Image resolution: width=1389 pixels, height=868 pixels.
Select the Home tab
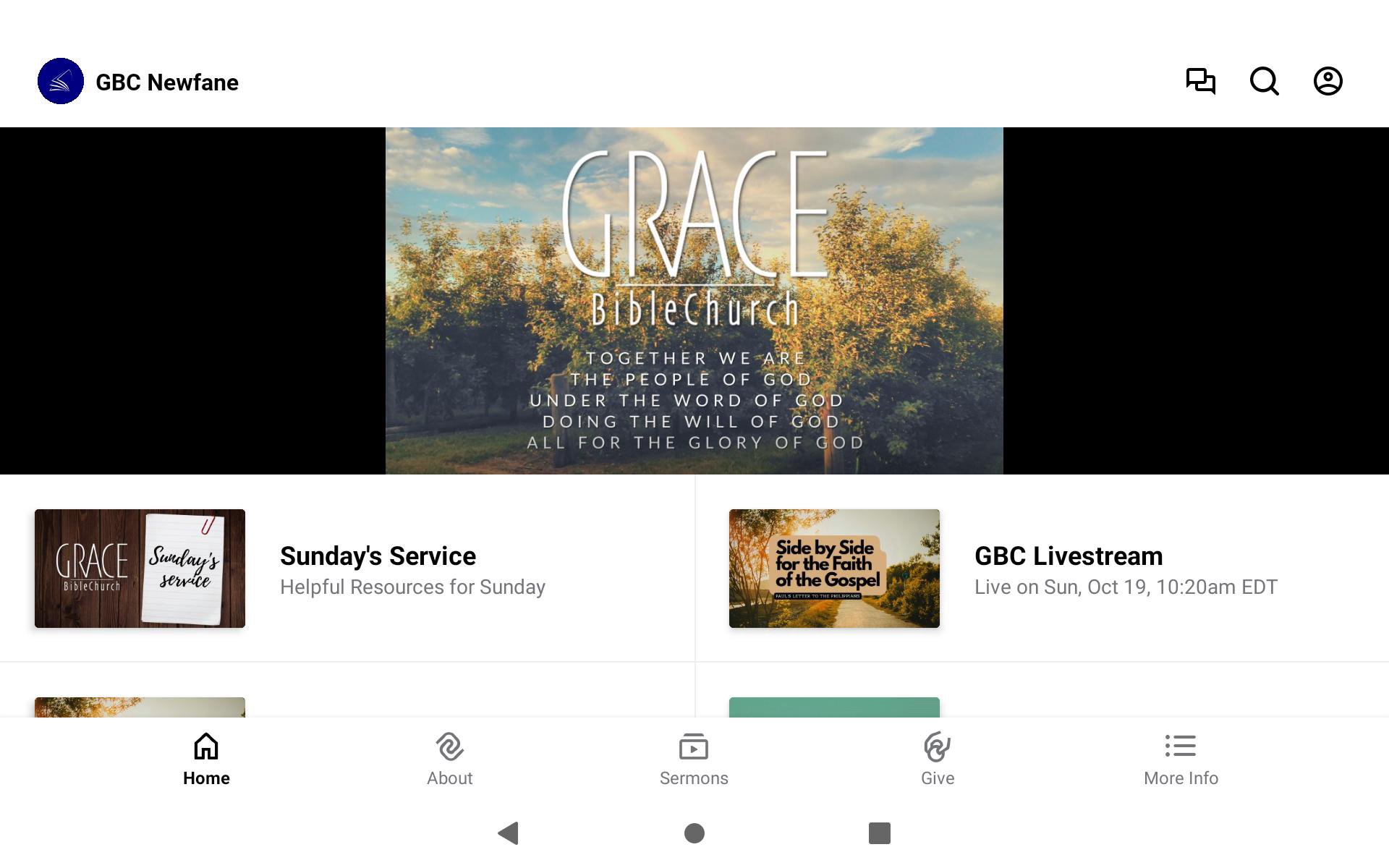pyautogui.click(x=206, y=759)
